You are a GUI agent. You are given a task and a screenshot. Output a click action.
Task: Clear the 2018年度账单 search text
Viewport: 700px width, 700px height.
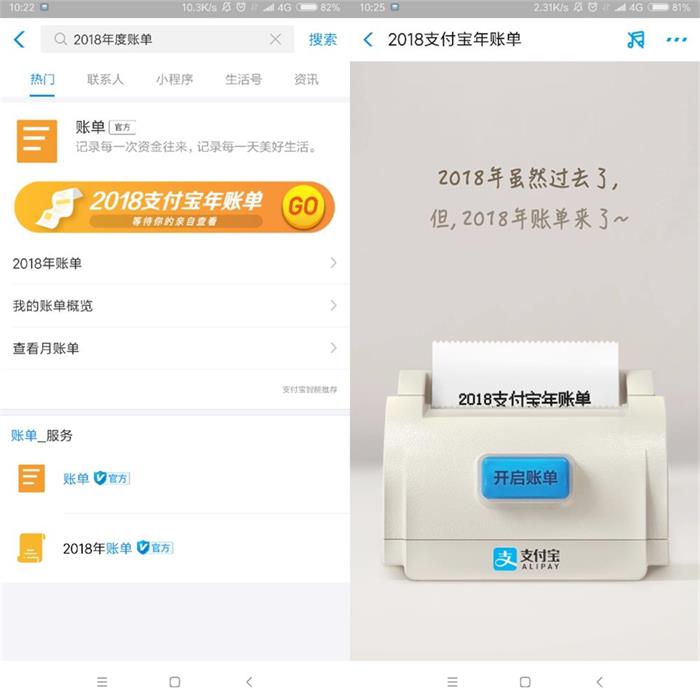coord(276,40)
